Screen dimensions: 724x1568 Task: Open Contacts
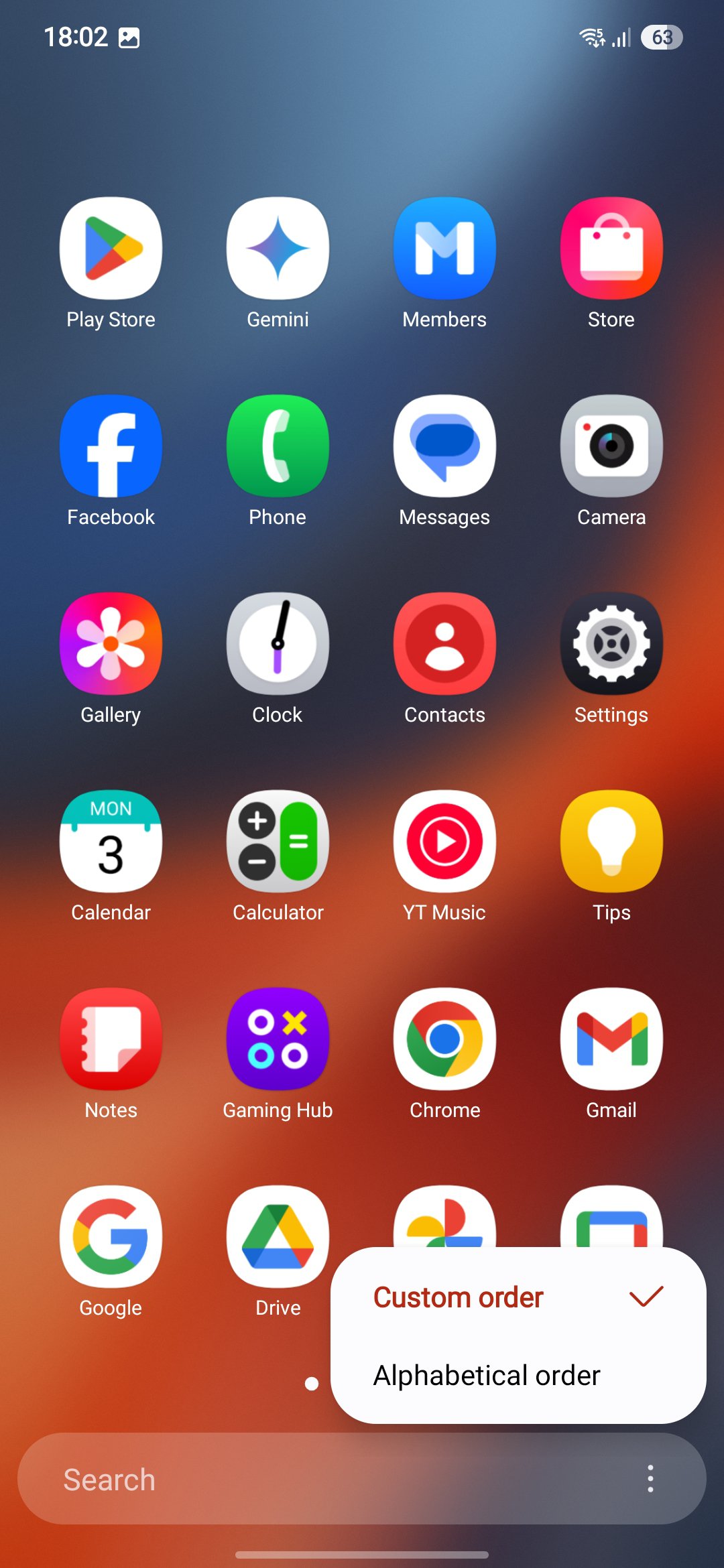pos(444,644)
